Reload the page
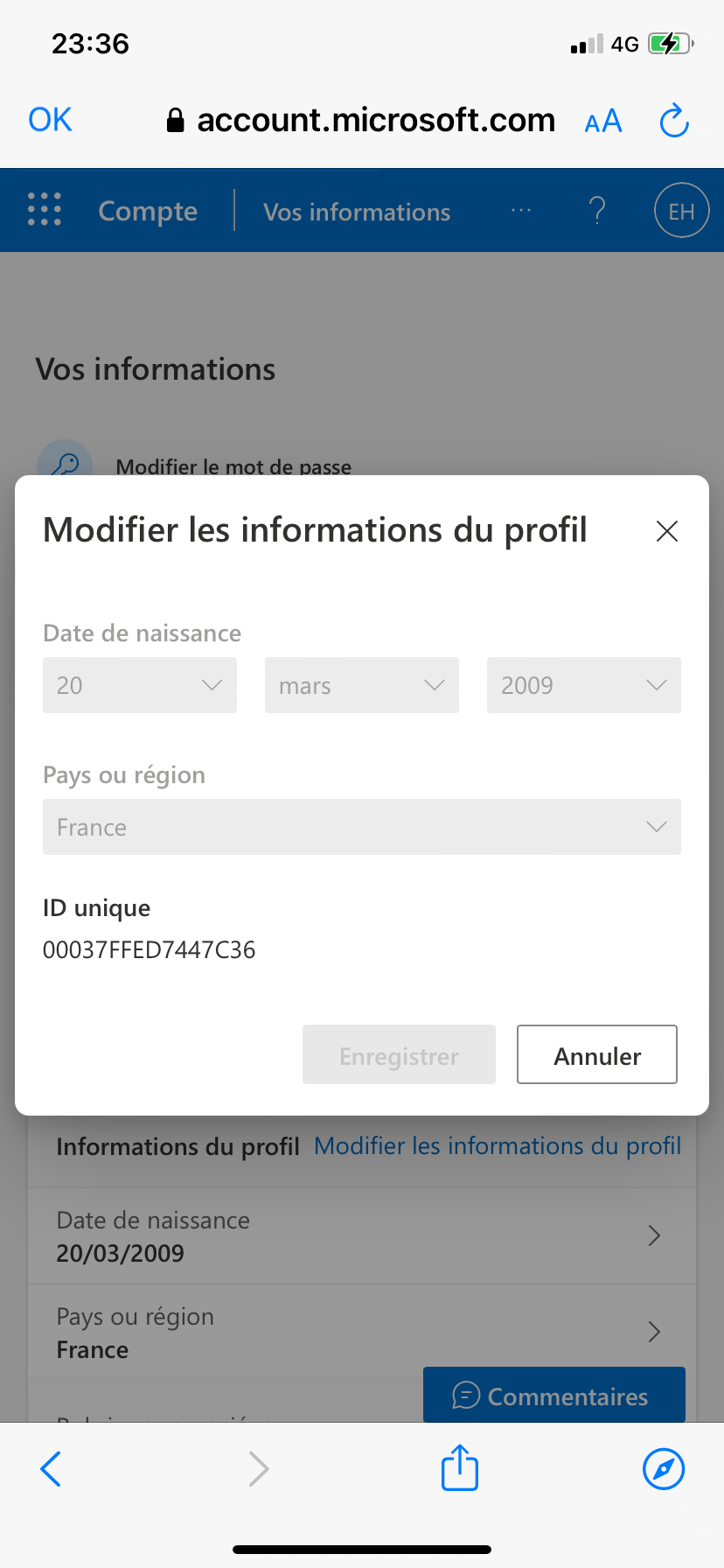Viewport: 724px width, 1568px height. (x=674, y=121)
